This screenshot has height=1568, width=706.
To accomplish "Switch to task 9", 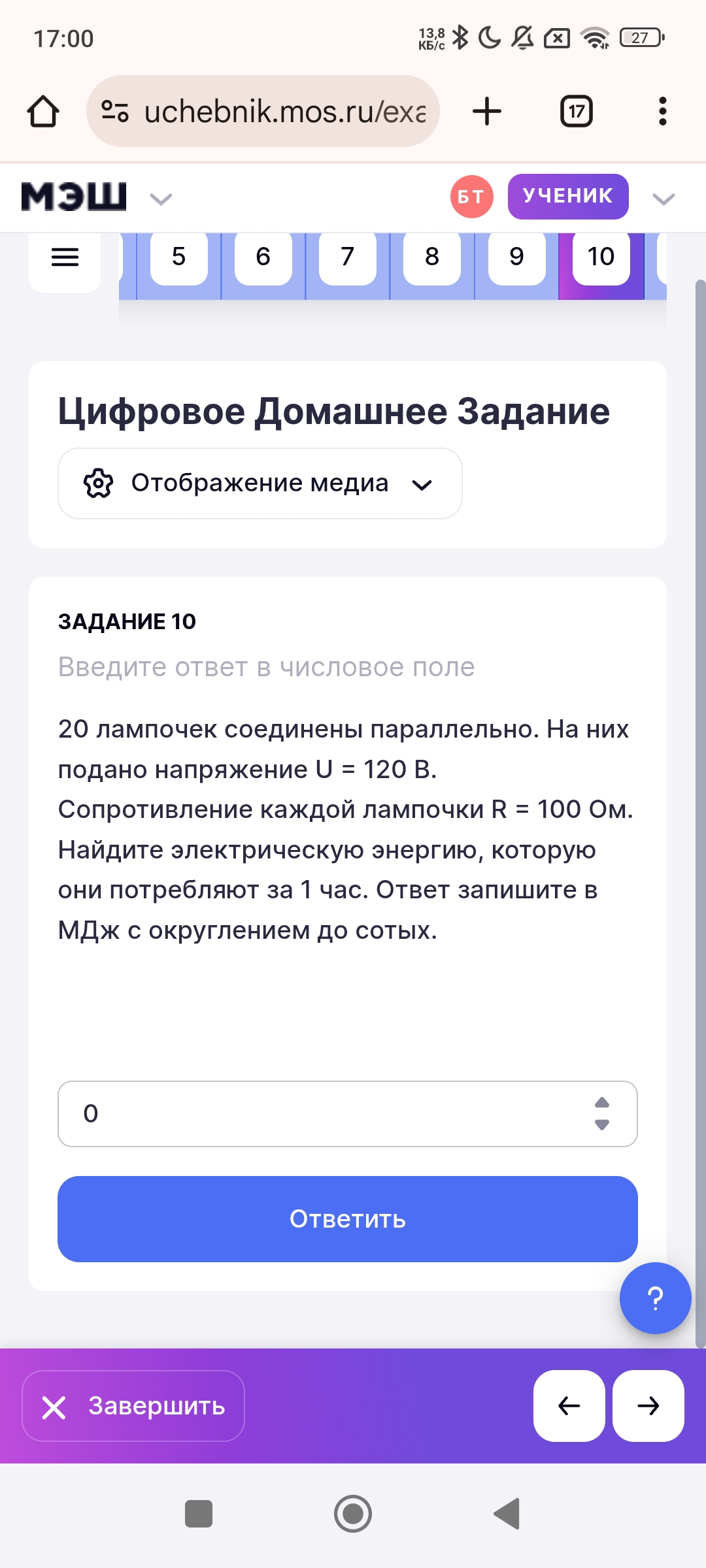I will 516,257.
